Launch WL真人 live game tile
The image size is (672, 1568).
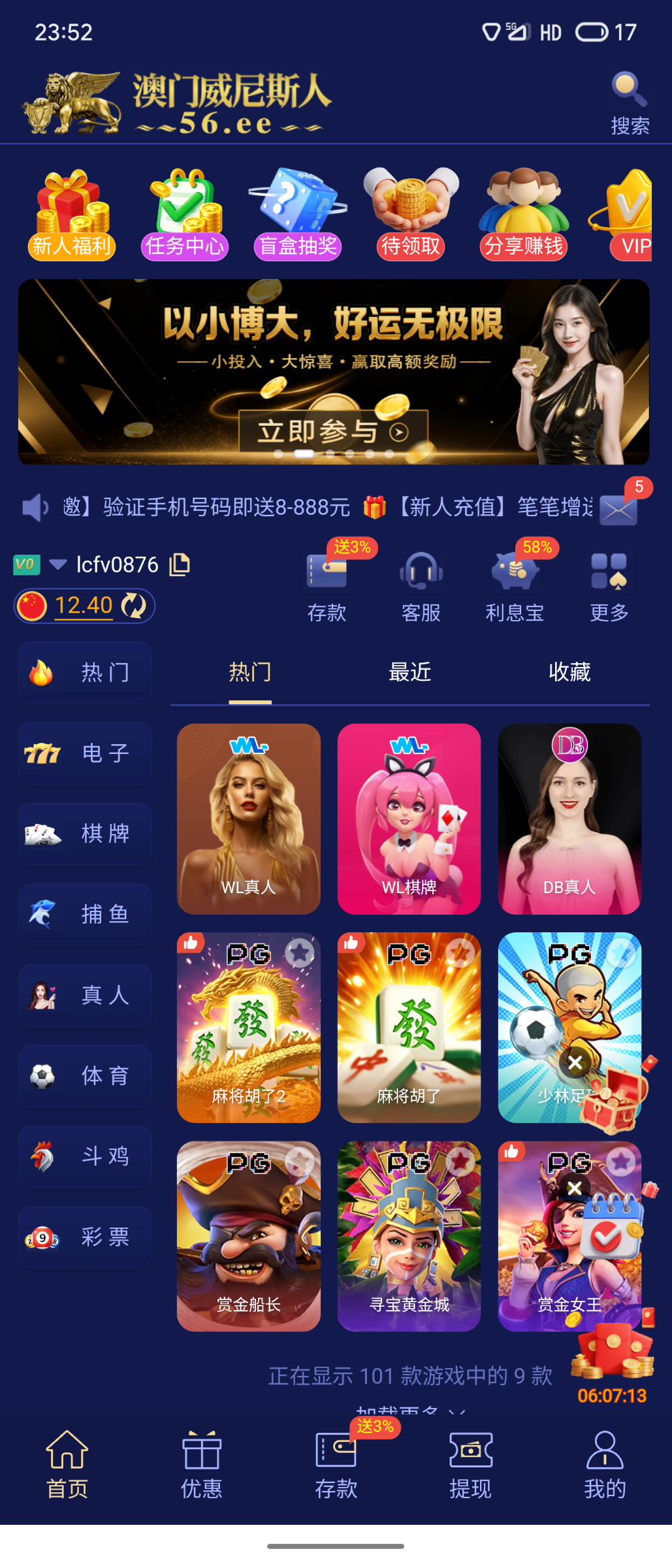[248, 819]
